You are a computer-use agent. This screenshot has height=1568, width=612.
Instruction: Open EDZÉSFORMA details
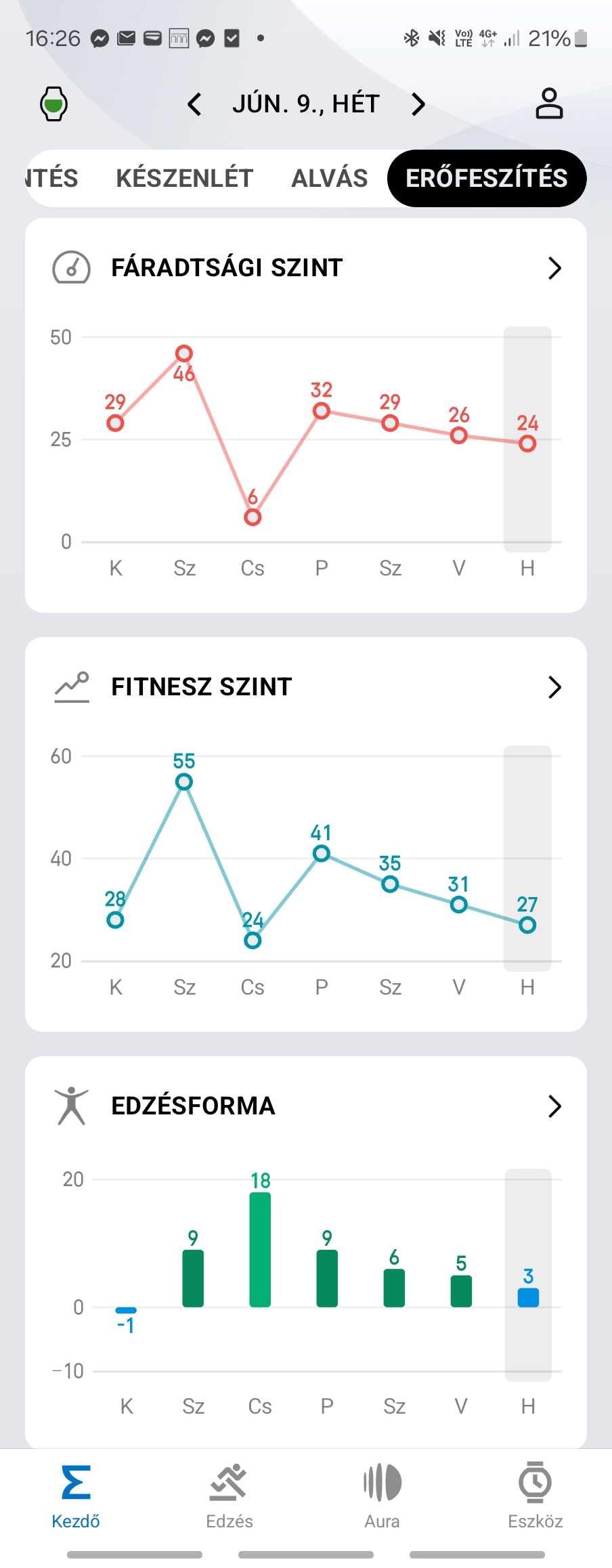[554, 1106]
